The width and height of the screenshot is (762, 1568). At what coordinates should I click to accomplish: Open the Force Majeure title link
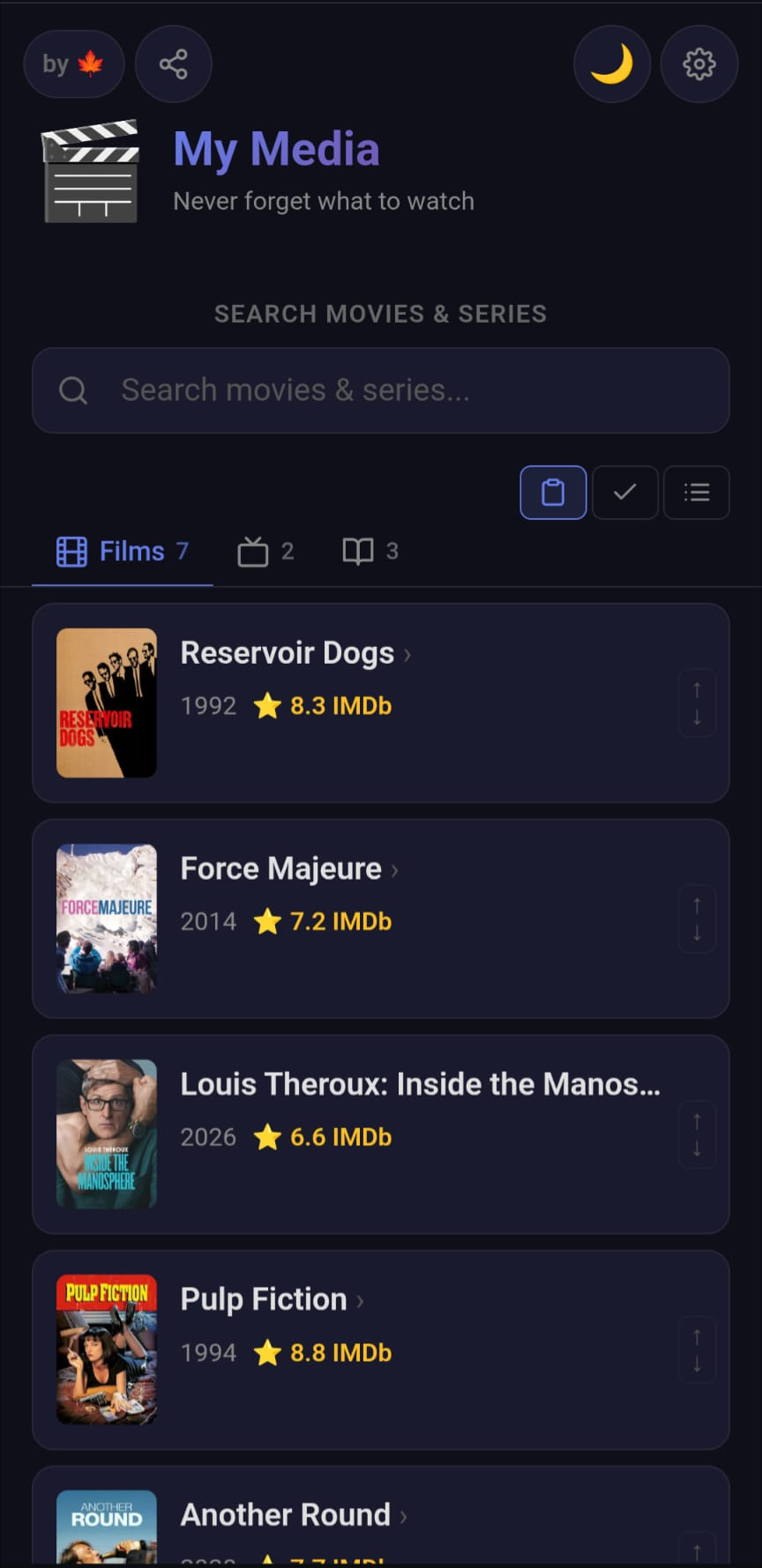280,868
